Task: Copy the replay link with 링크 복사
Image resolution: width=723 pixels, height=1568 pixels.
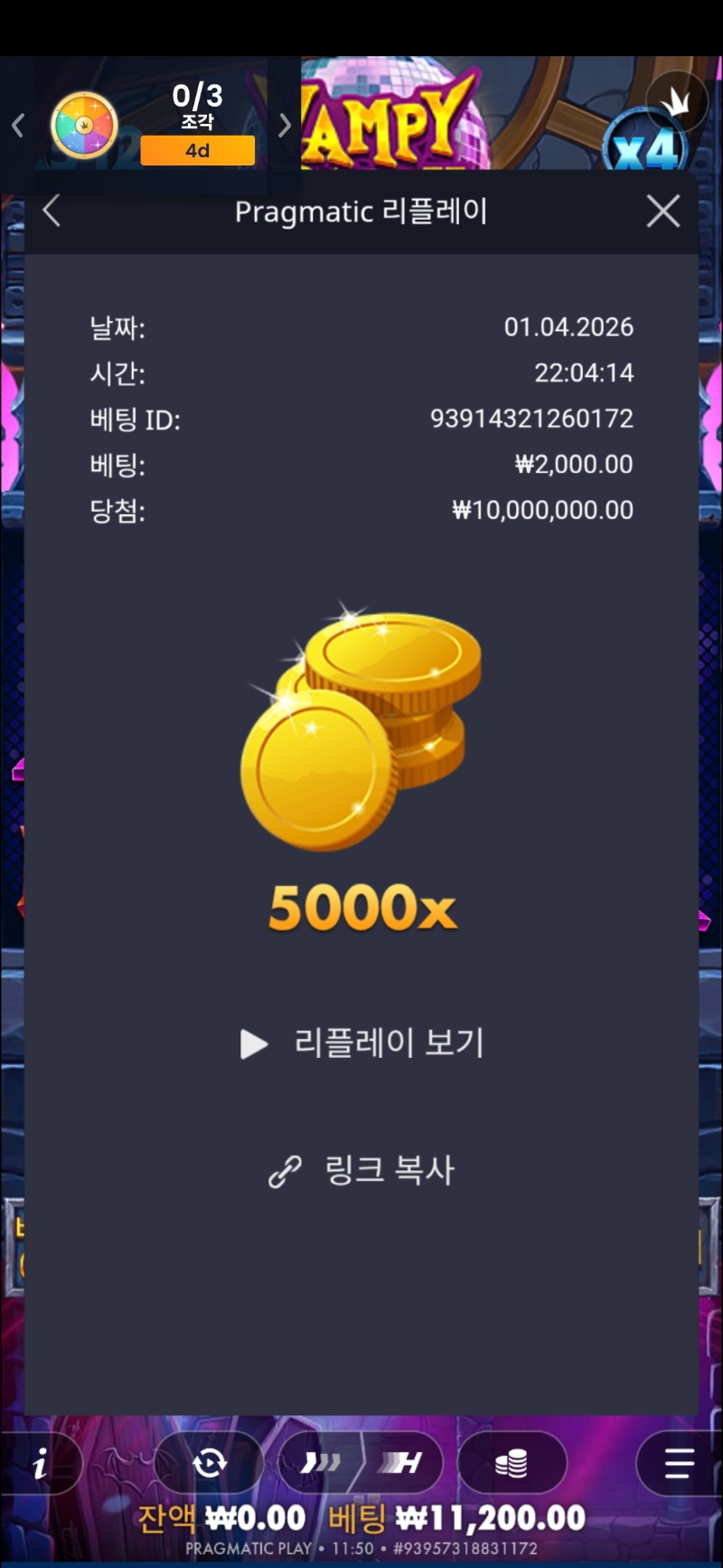Action: pos(362,1170)
